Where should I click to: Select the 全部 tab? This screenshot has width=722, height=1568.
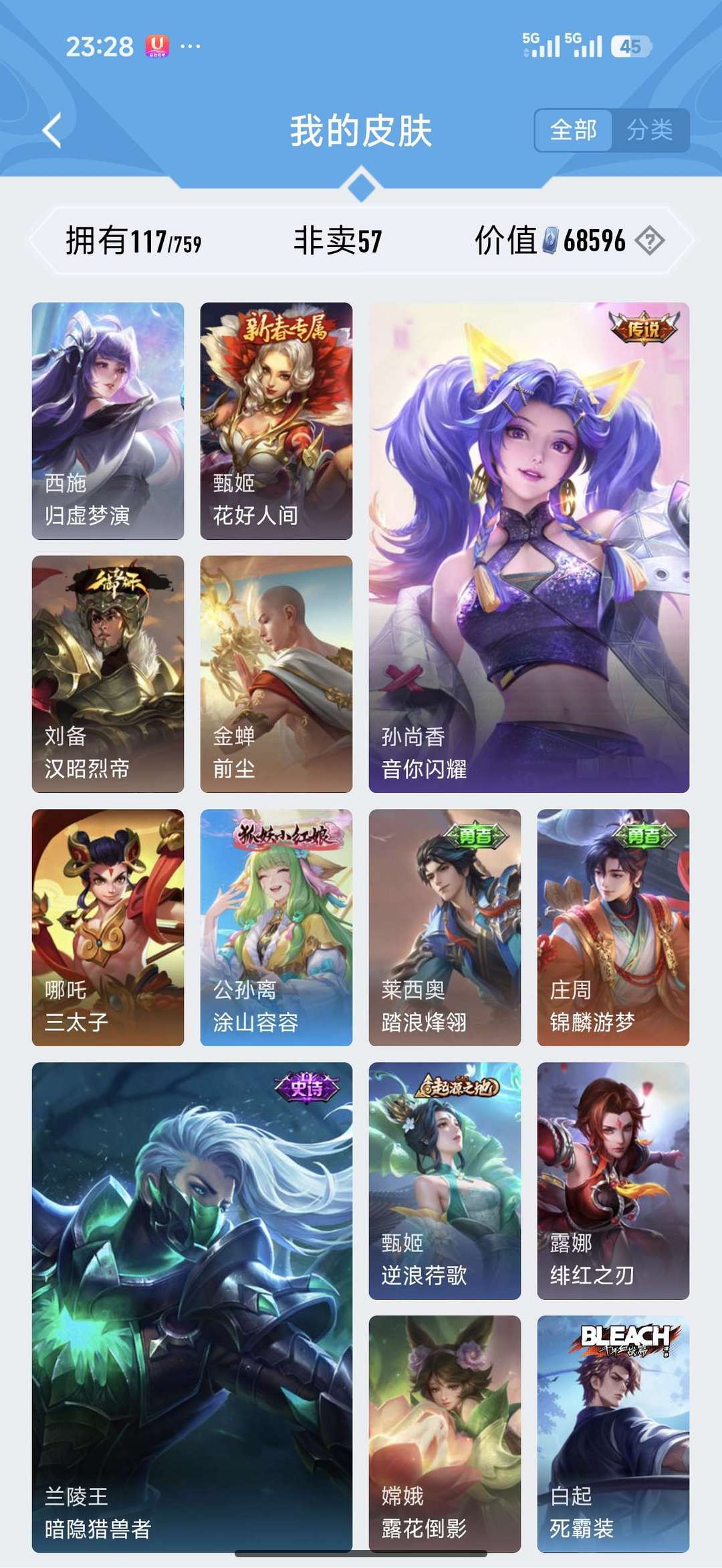coord(574,130)
